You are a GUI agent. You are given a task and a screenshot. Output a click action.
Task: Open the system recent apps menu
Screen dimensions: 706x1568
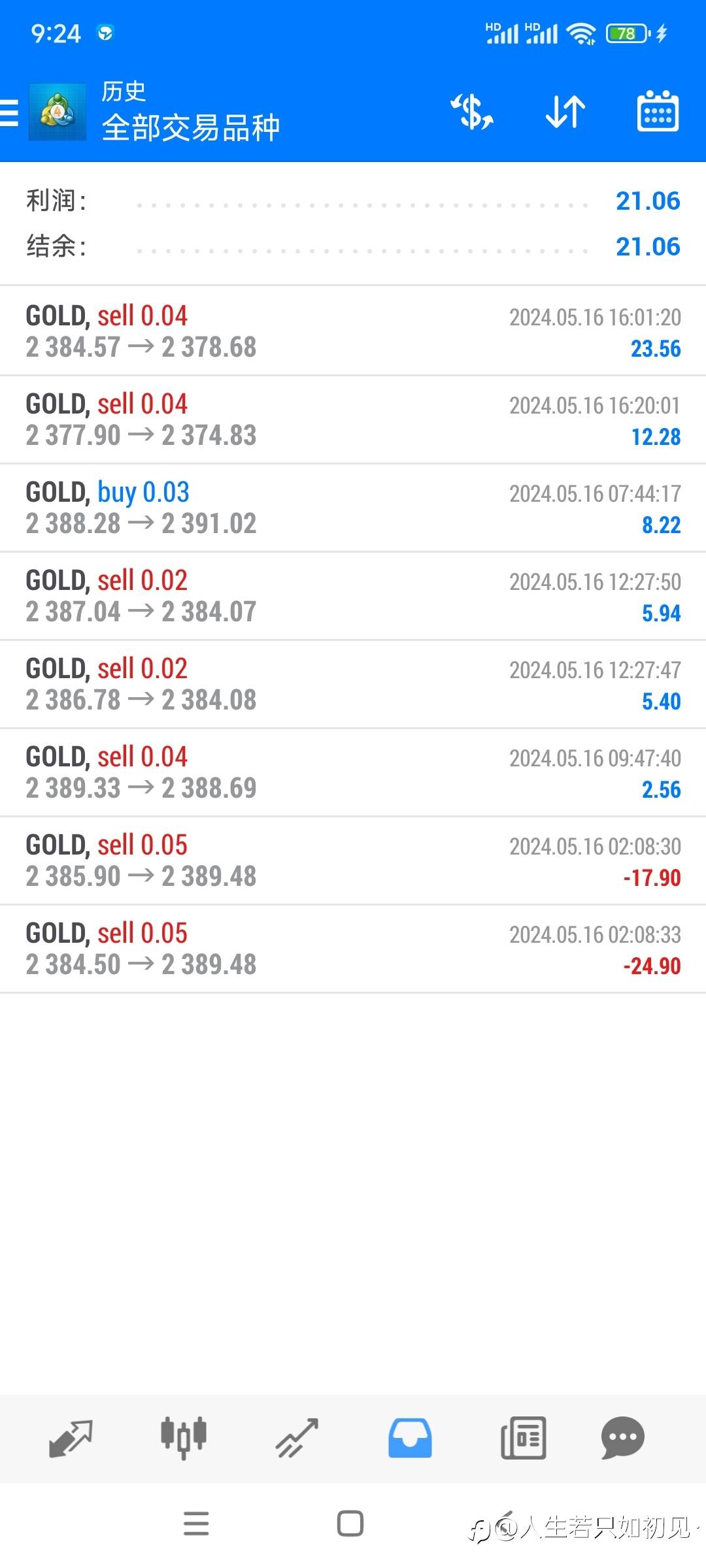pos(196,1524)
